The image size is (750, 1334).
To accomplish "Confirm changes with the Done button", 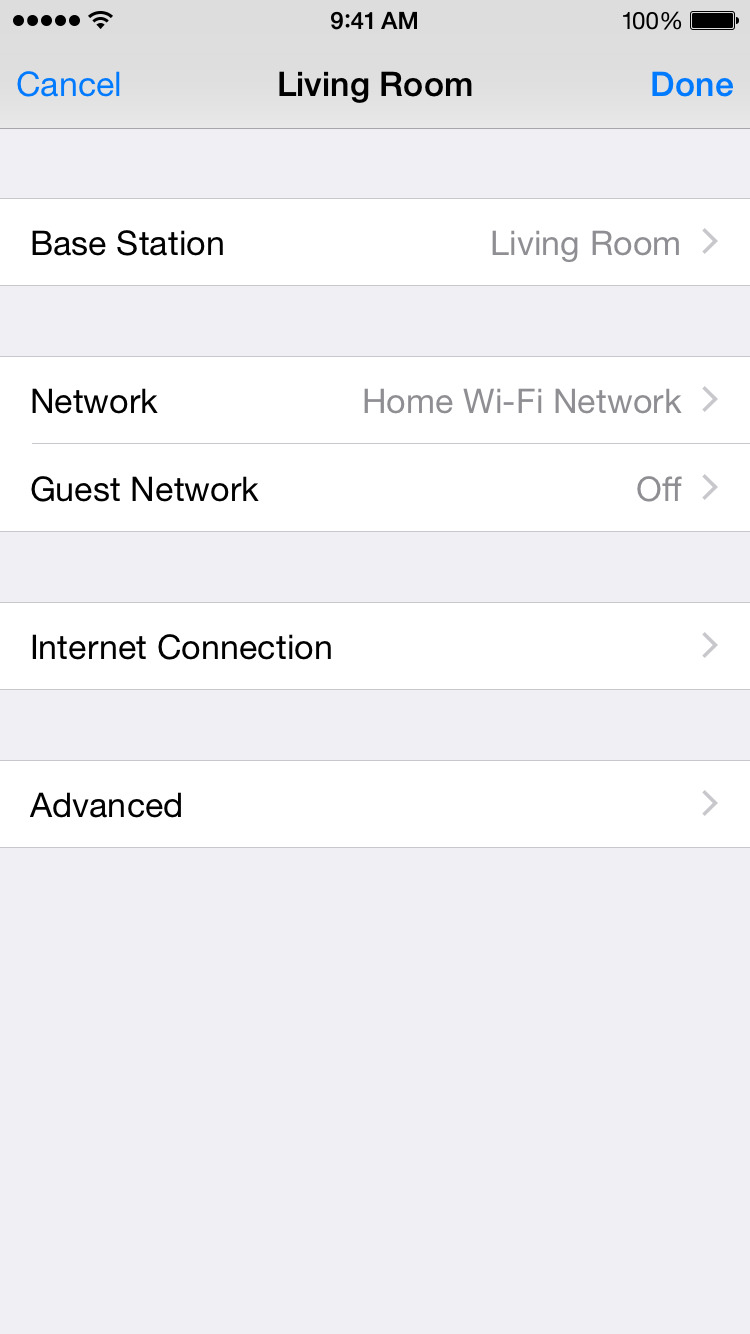I will coord(691,85).
